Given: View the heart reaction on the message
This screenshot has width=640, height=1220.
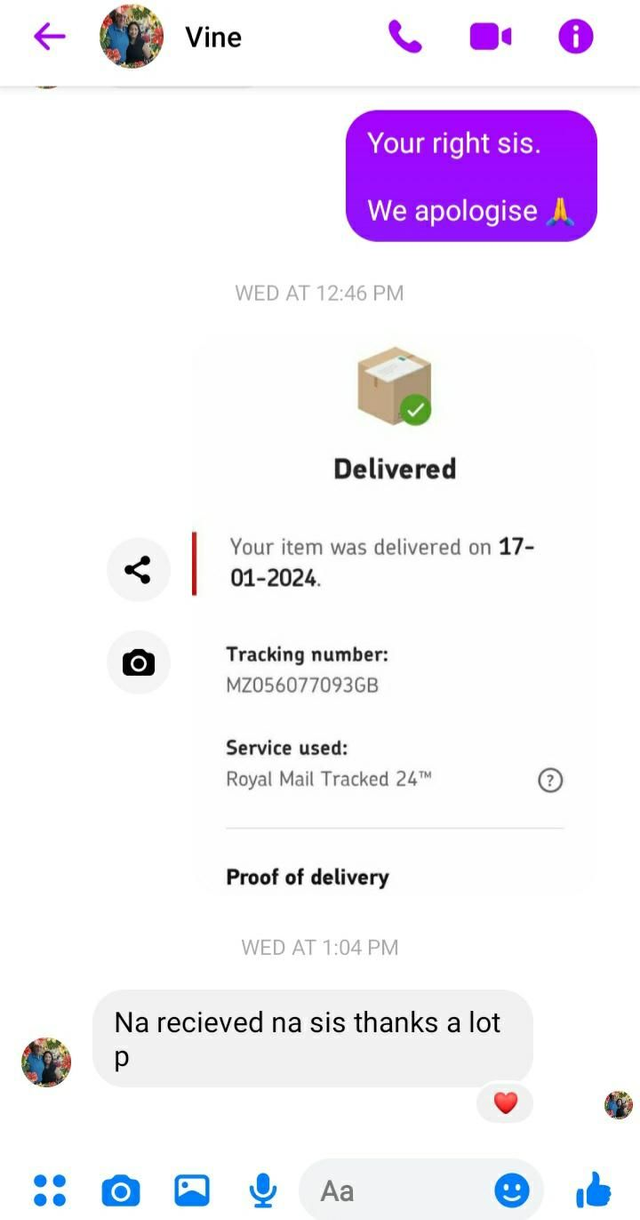Looking at the screenshot, I should coord(506,1103).
